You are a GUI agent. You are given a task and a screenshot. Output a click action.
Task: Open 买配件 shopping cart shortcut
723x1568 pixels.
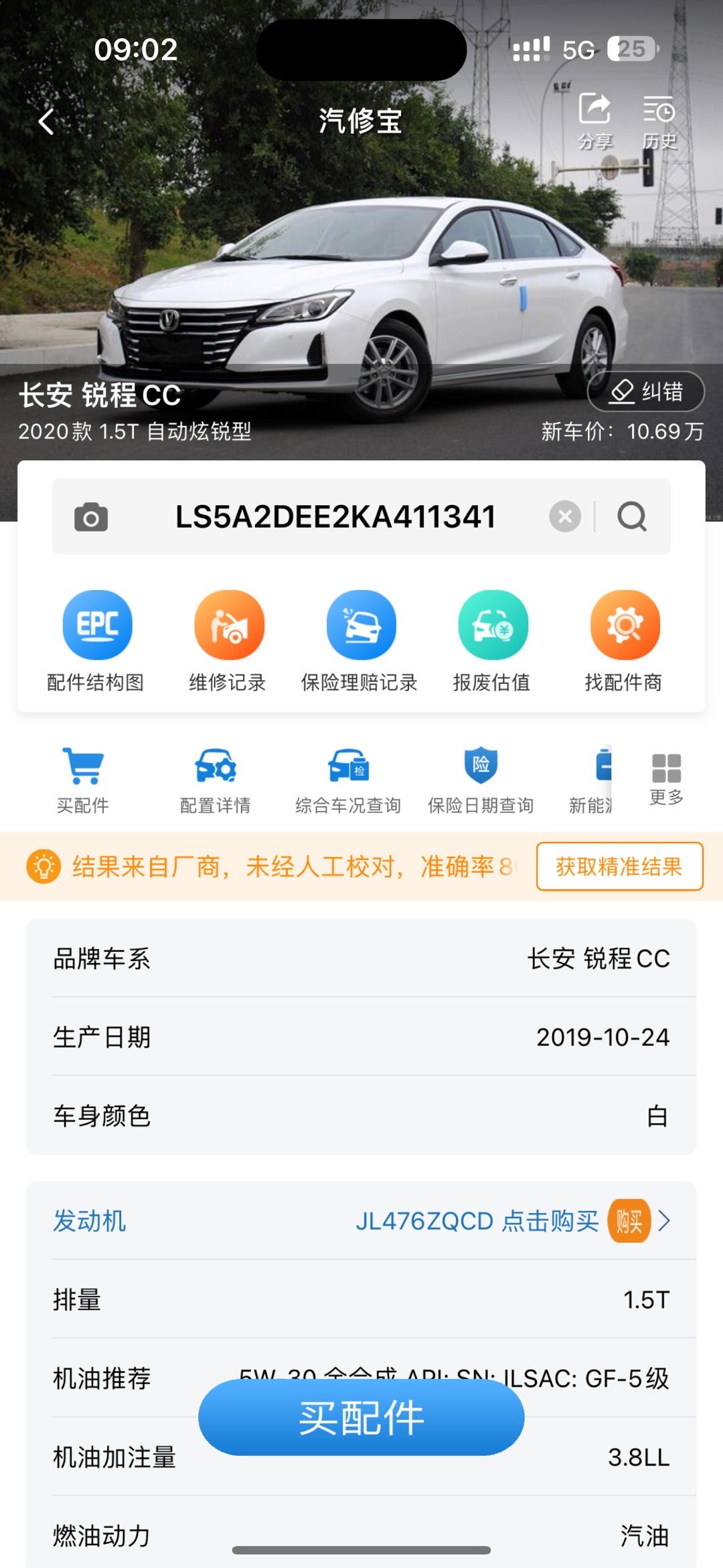[83, 780]
